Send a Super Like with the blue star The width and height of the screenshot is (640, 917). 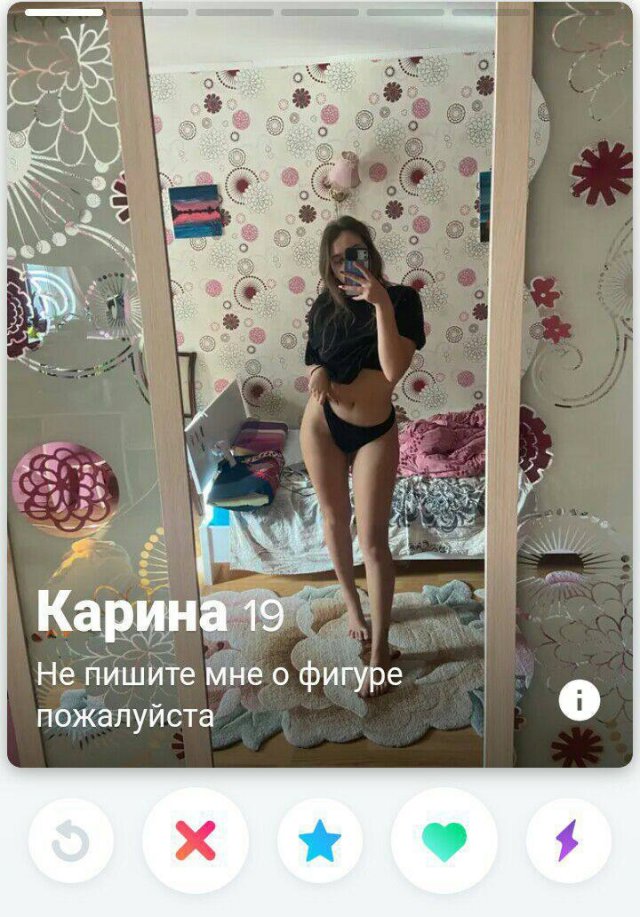coord(320,841)
